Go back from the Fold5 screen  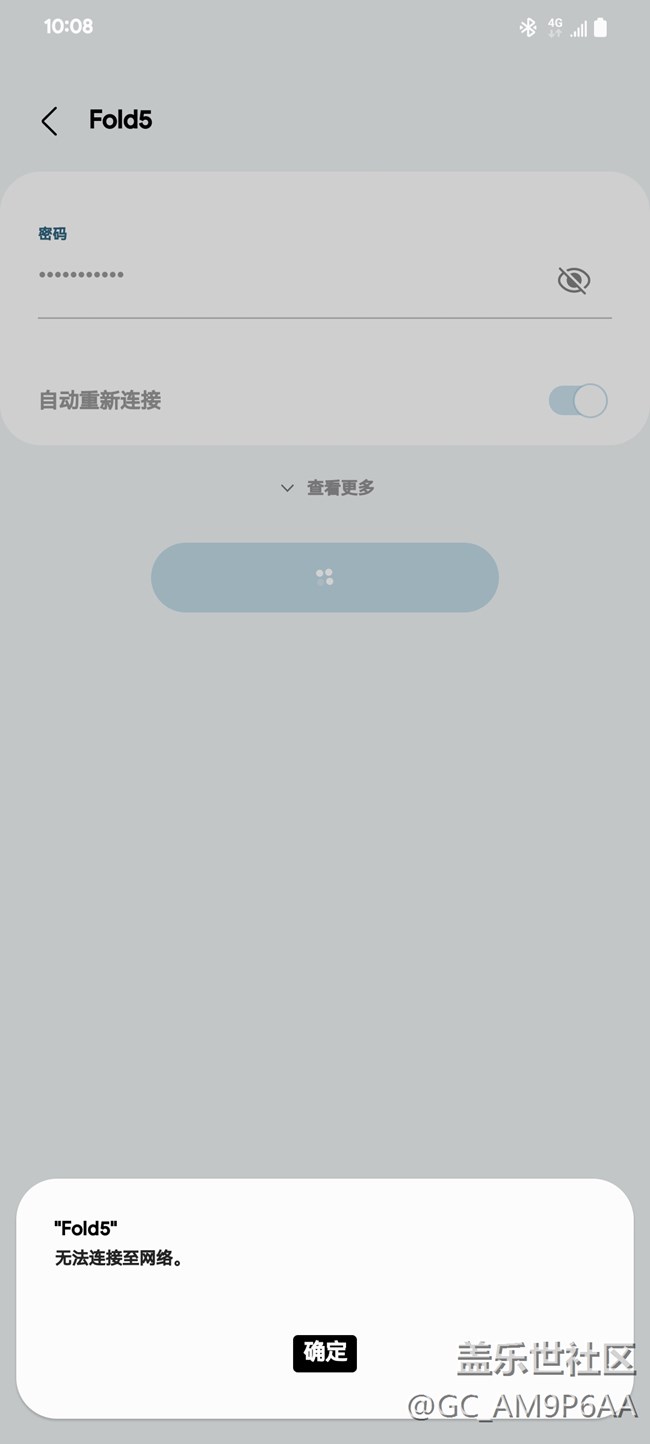click(x=49, y=121)
